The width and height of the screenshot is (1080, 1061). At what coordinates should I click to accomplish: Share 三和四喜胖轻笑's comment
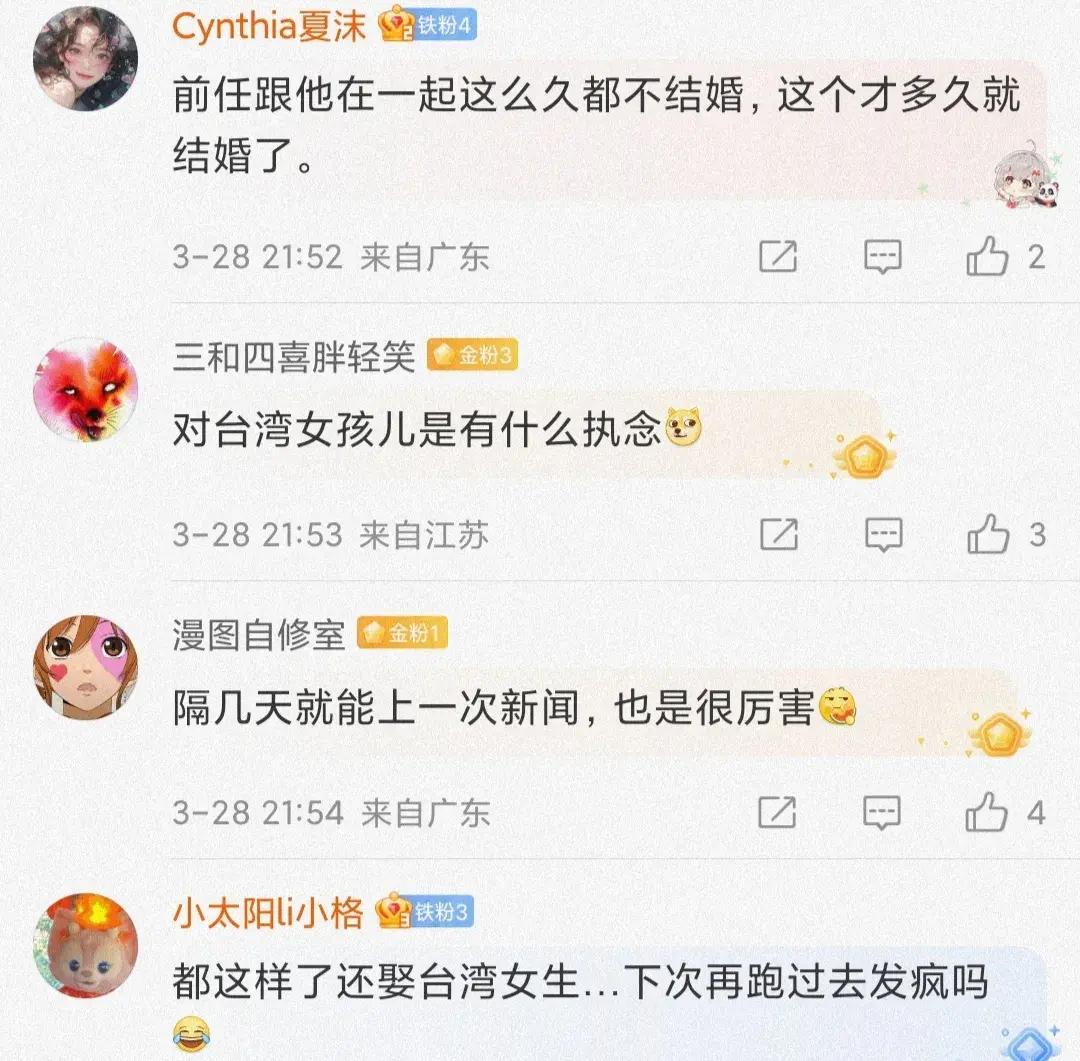(x=778, y=535)
